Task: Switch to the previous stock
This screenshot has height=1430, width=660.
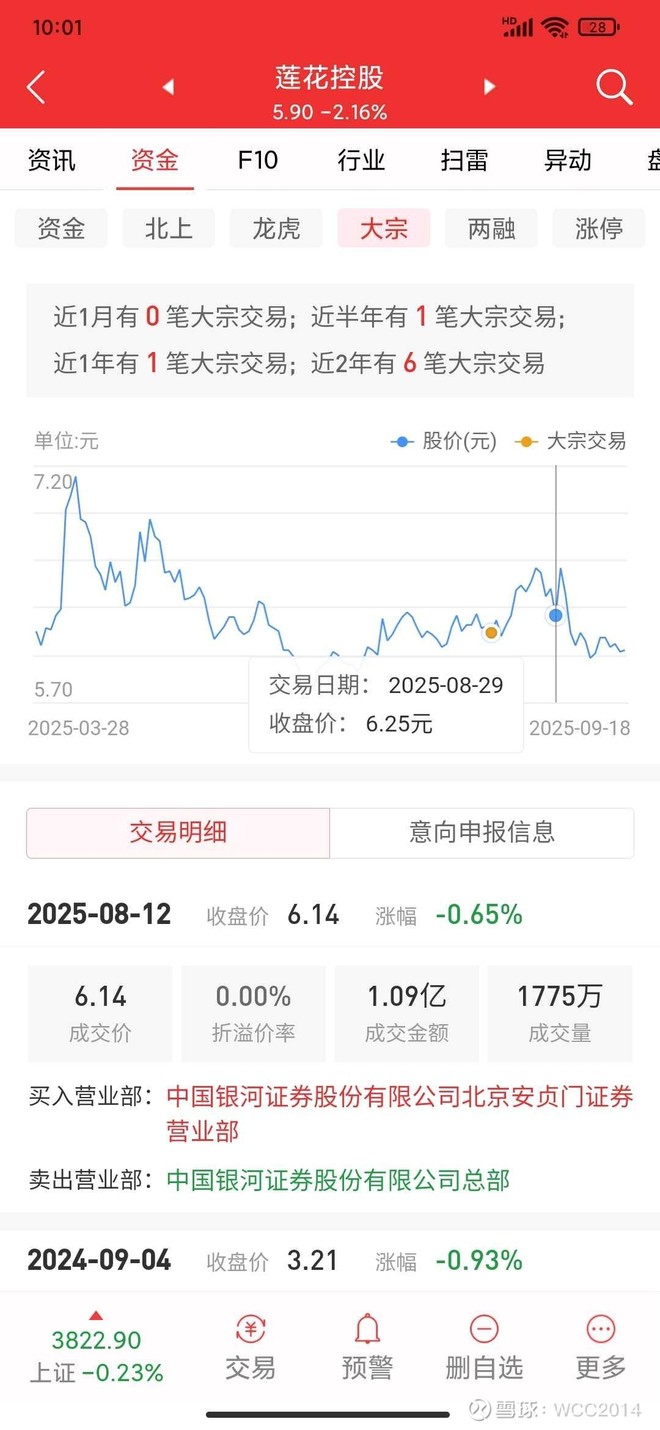Action: point(168,88)
